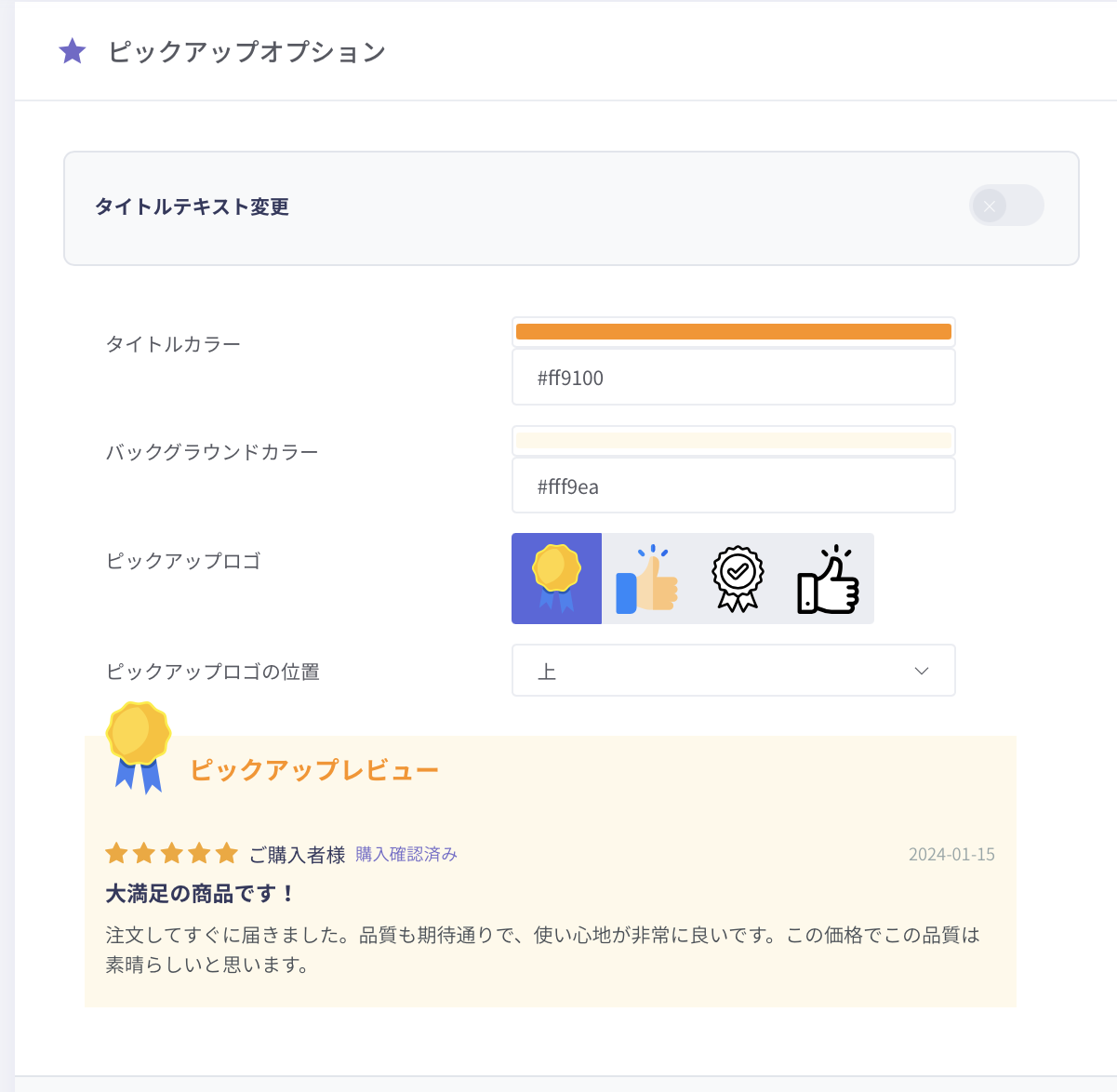
Task: Choose the colored thumbs-up logo
Action: click(647, 579)
